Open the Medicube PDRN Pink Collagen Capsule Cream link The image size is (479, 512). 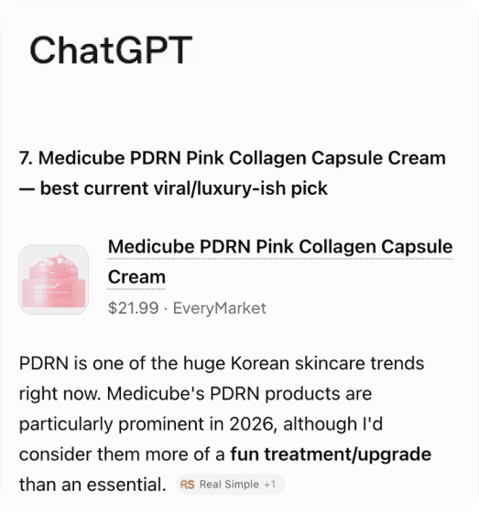pyautogui.click(x=280, y=262)
